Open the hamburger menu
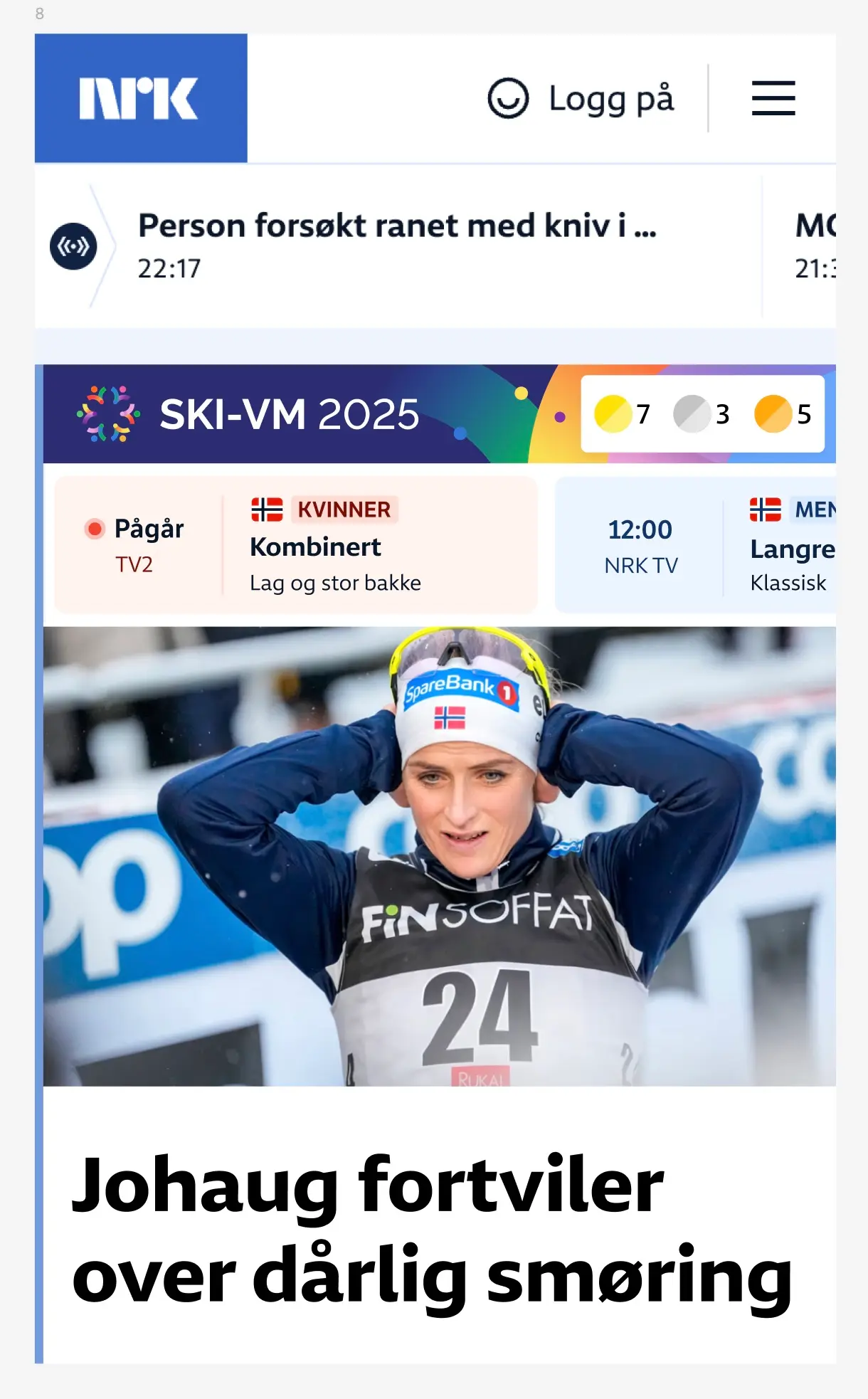The image size is (868, 1399). tap(773, 98)
